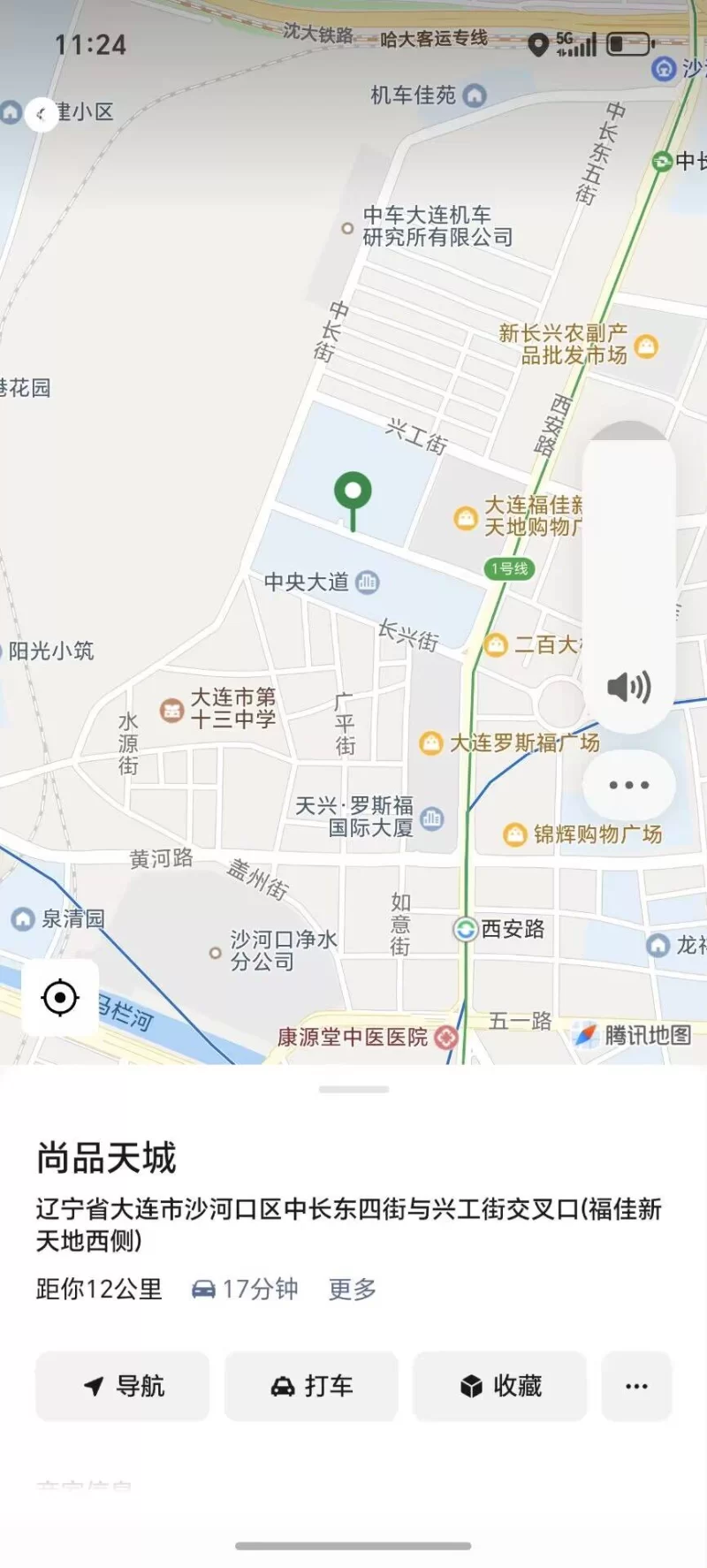Open 大连罗斯福广场 place on the map
Viewport: 707px width, 1568px height.
click(431, 742)
